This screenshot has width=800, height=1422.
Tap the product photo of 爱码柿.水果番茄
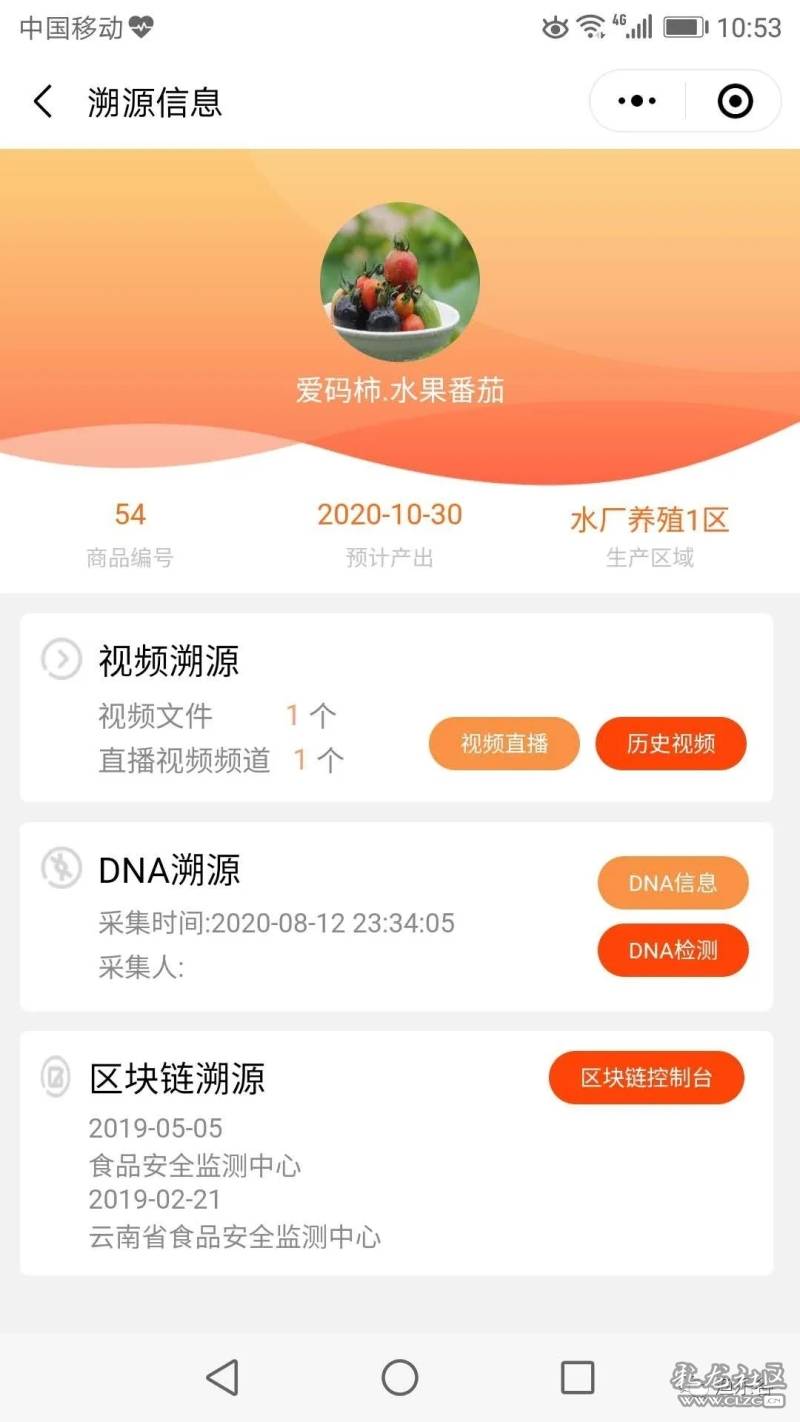click(x=399, y=281)
